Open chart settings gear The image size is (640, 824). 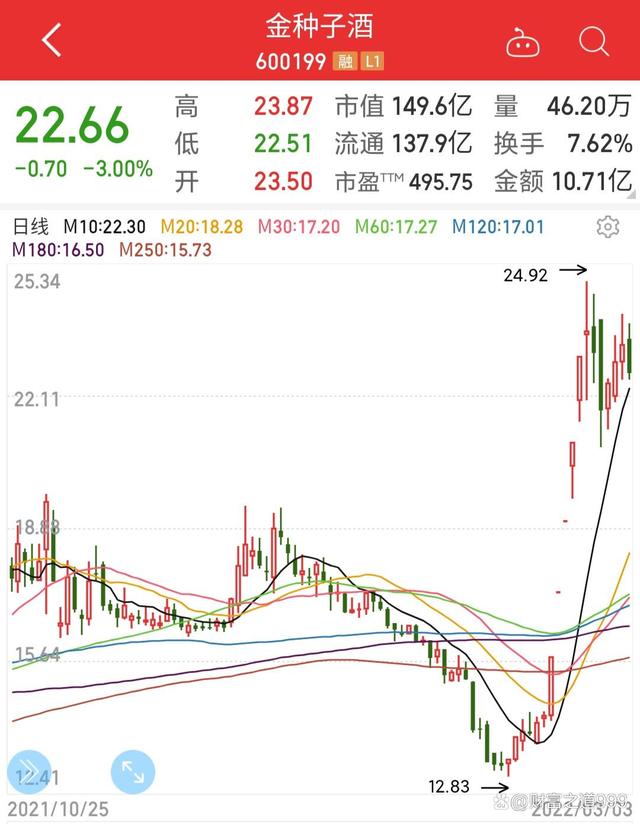(x=607, y=227)
